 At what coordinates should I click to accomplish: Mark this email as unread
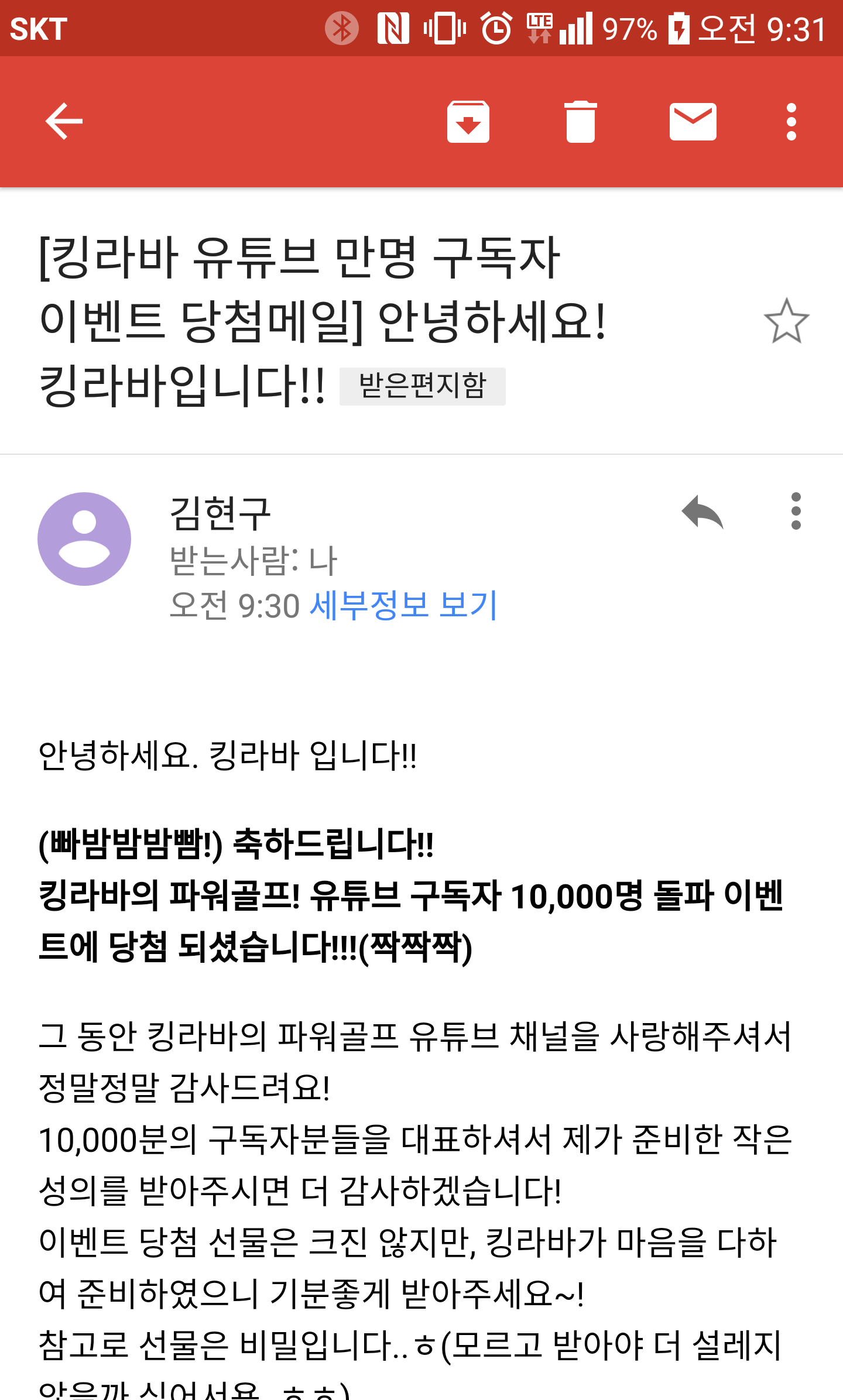point(693,121)
